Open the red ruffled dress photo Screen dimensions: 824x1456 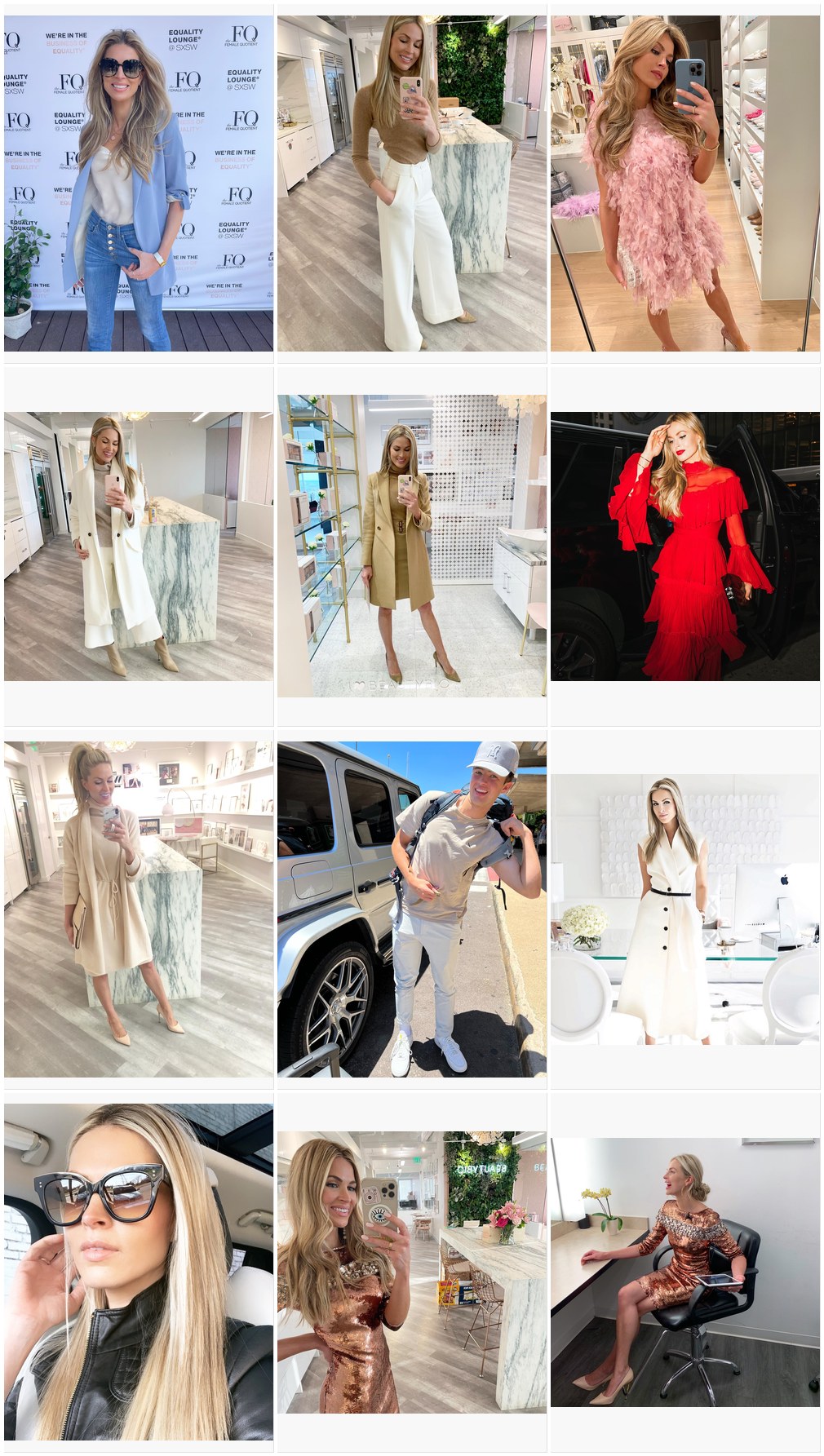tap(685, 546)
